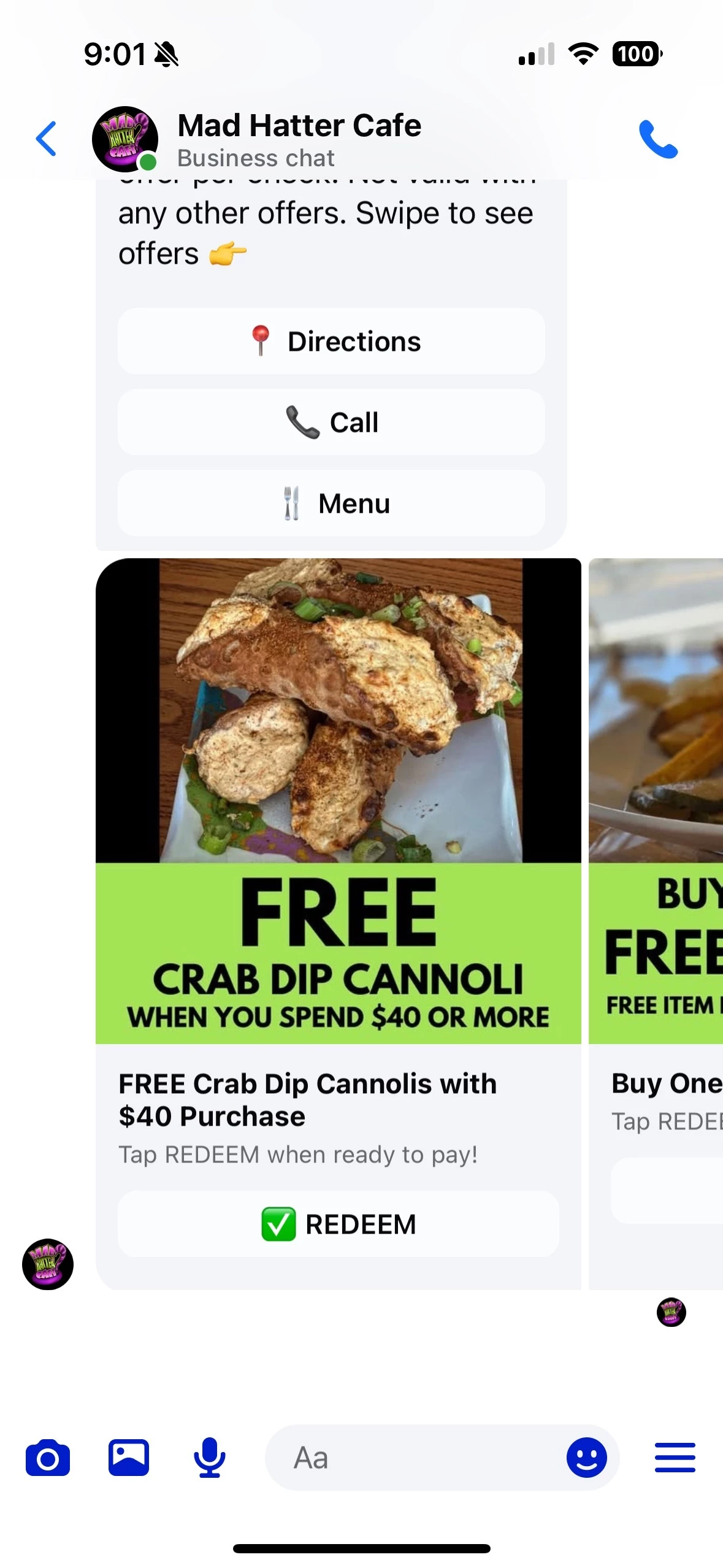Record a voice message

[x=209, y=1458]
